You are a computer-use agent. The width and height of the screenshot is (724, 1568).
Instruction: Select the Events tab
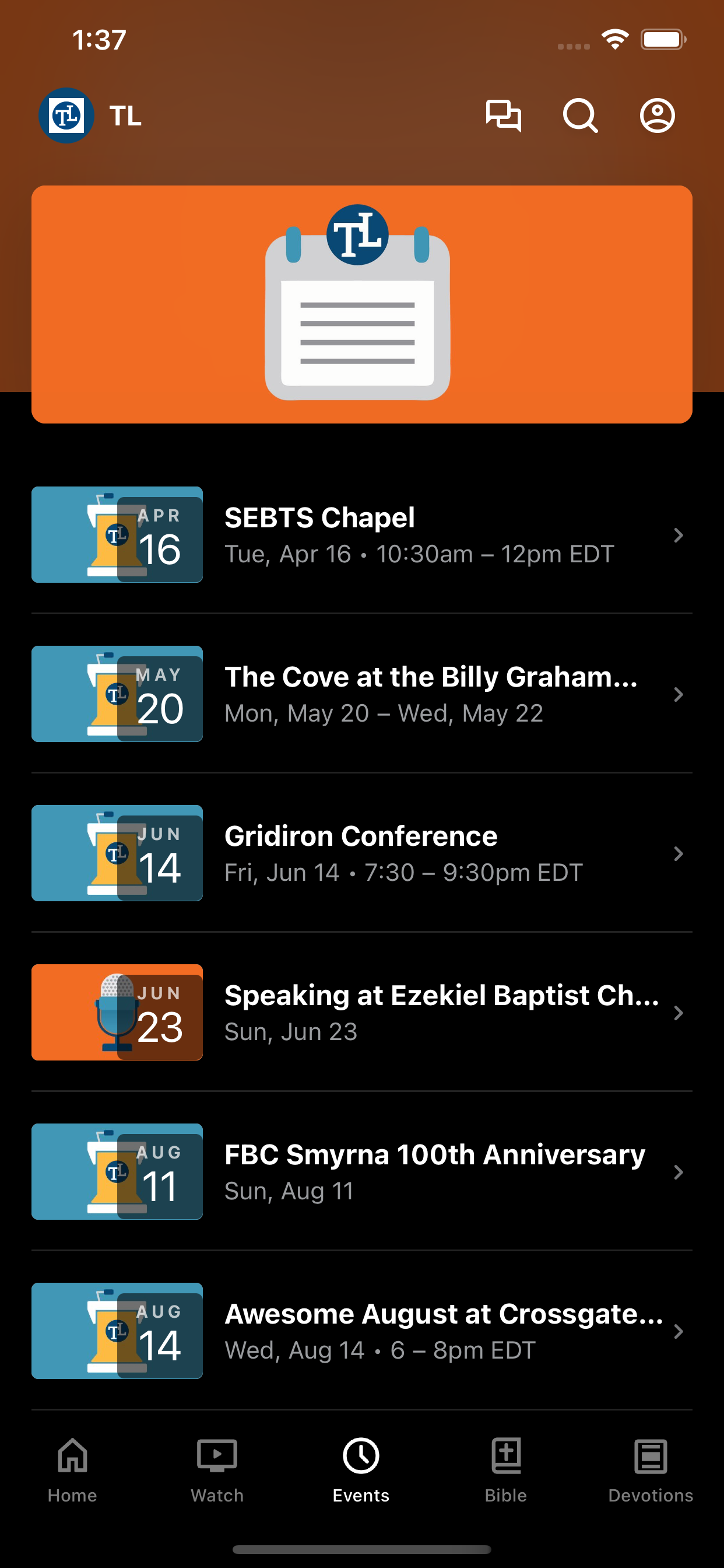pyautogui.click(x=361, y=1471)
